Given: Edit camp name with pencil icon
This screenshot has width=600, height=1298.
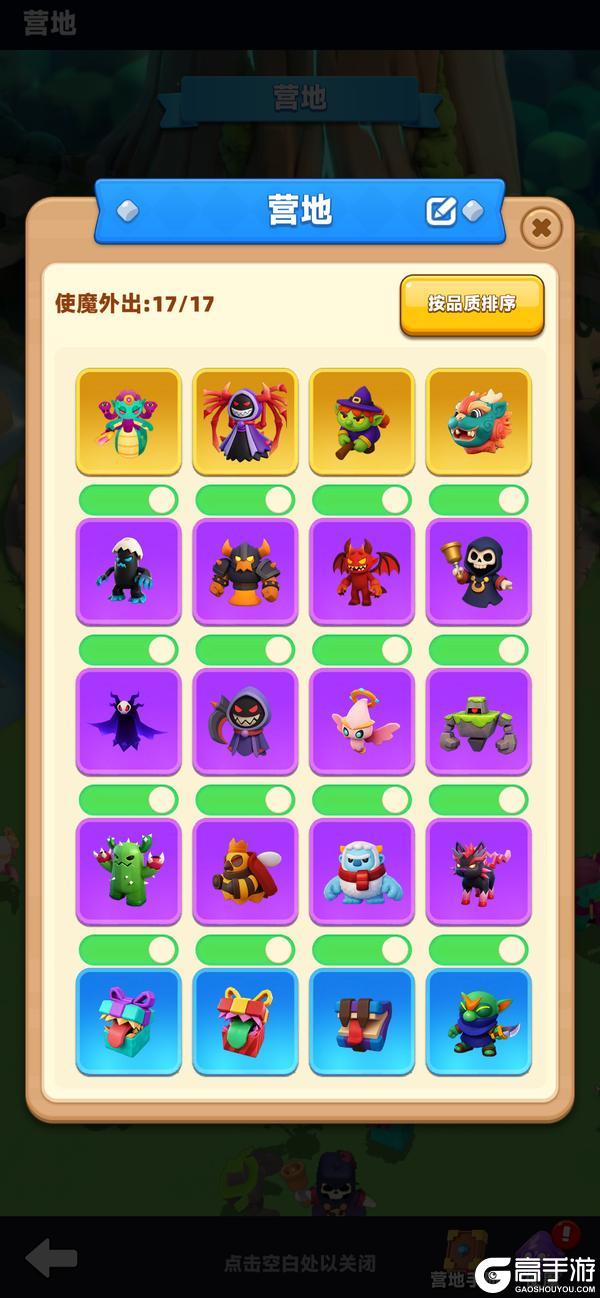Looking at the screenshot, I should (x=441, y=211).
